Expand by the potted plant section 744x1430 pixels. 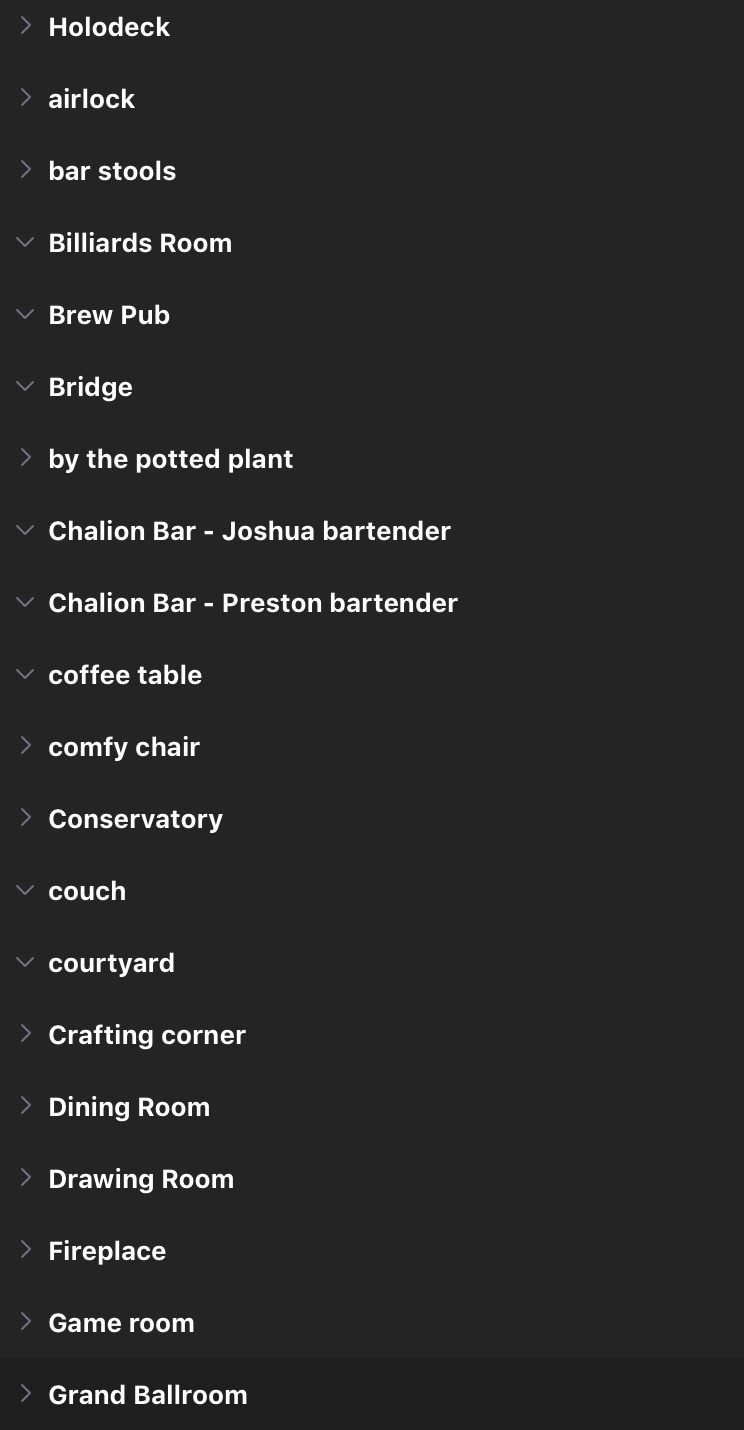(26, 458)
